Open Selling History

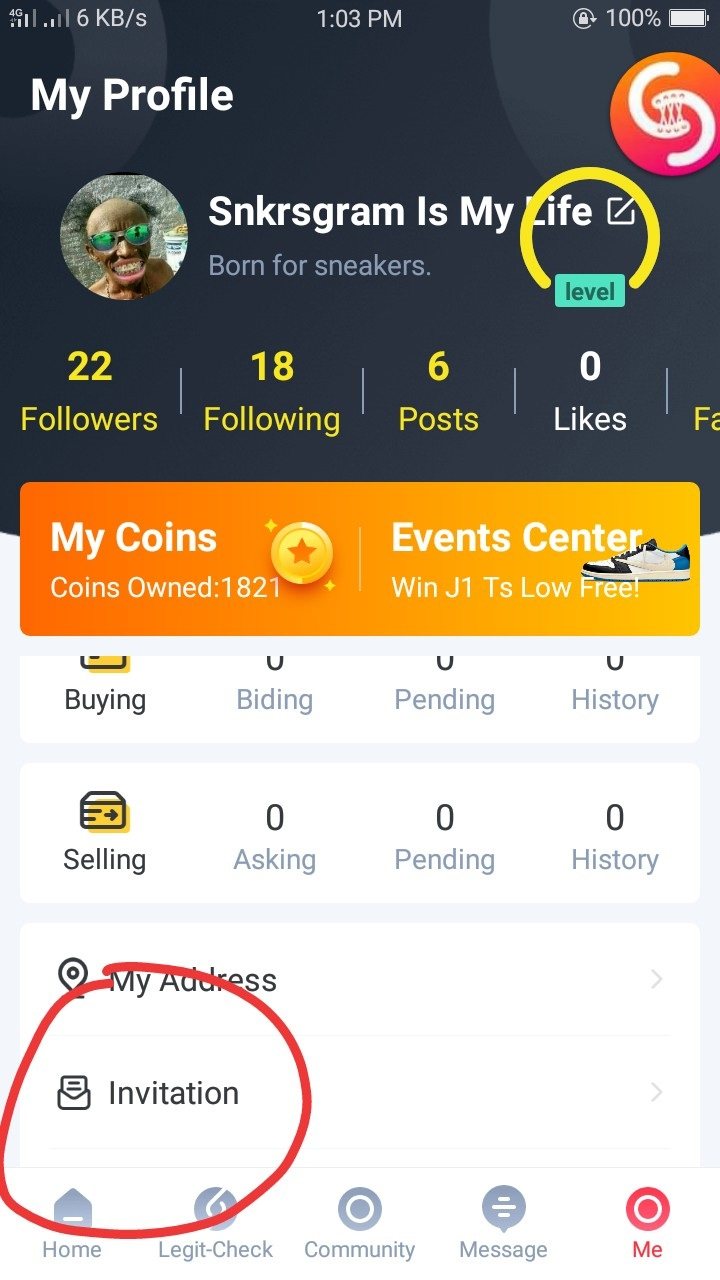tap(614, 836)
